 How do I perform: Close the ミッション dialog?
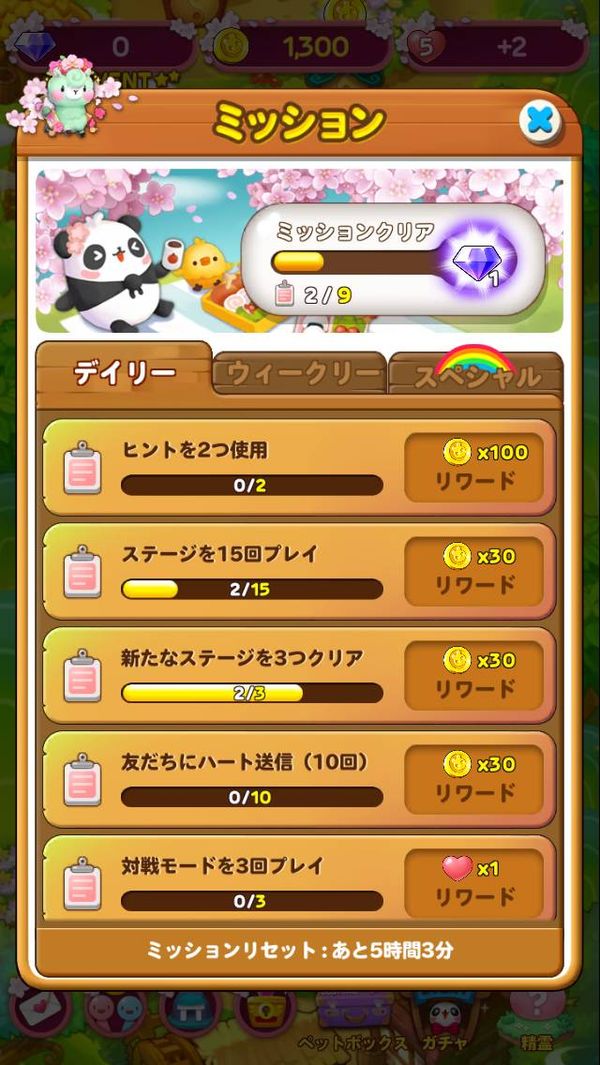(x=540, y=122)
